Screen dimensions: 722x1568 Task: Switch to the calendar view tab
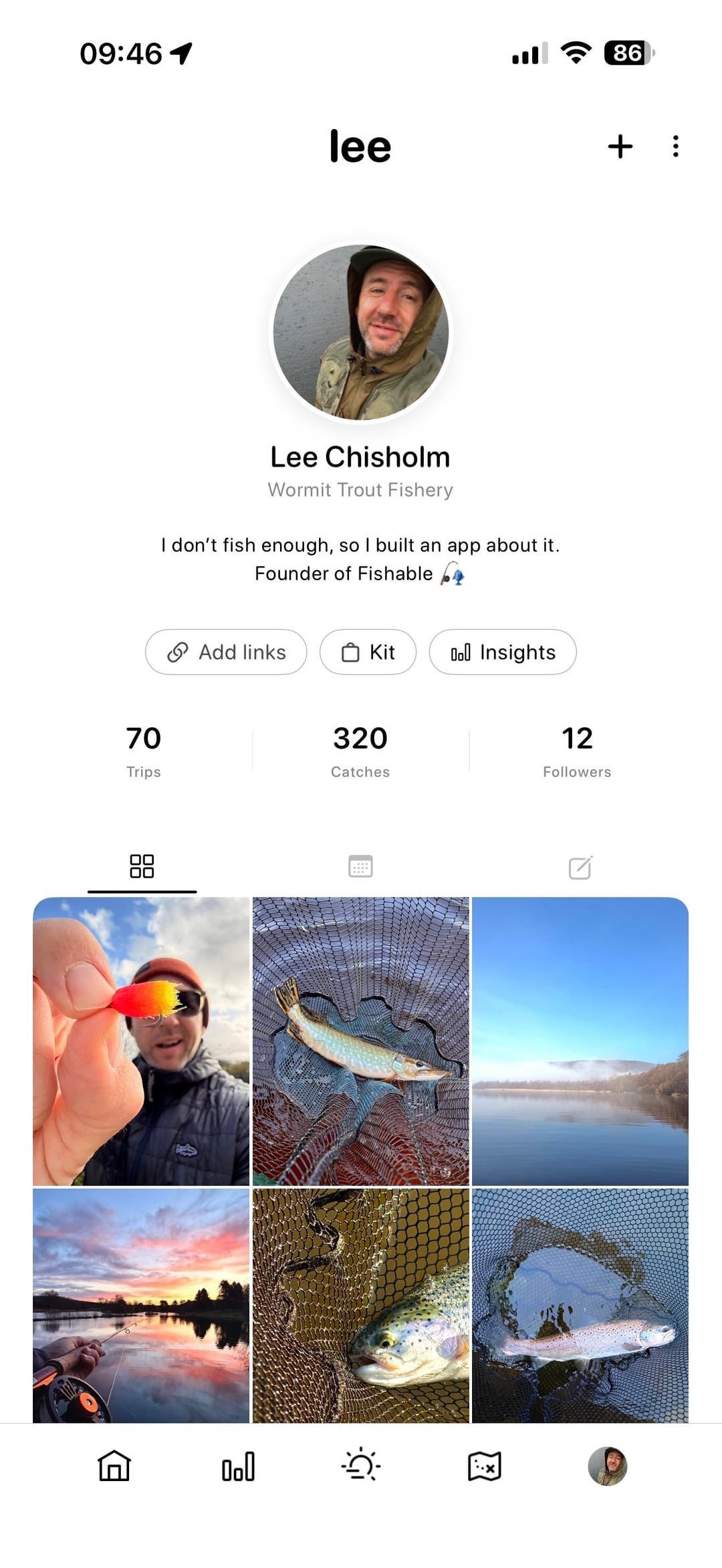pos(360,866)
